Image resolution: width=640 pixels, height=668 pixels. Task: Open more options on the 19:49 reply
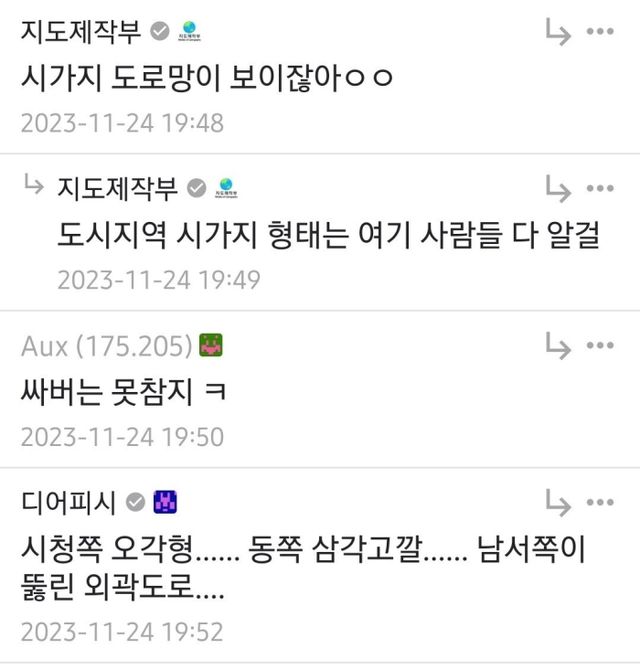click(x=600, y=188)
